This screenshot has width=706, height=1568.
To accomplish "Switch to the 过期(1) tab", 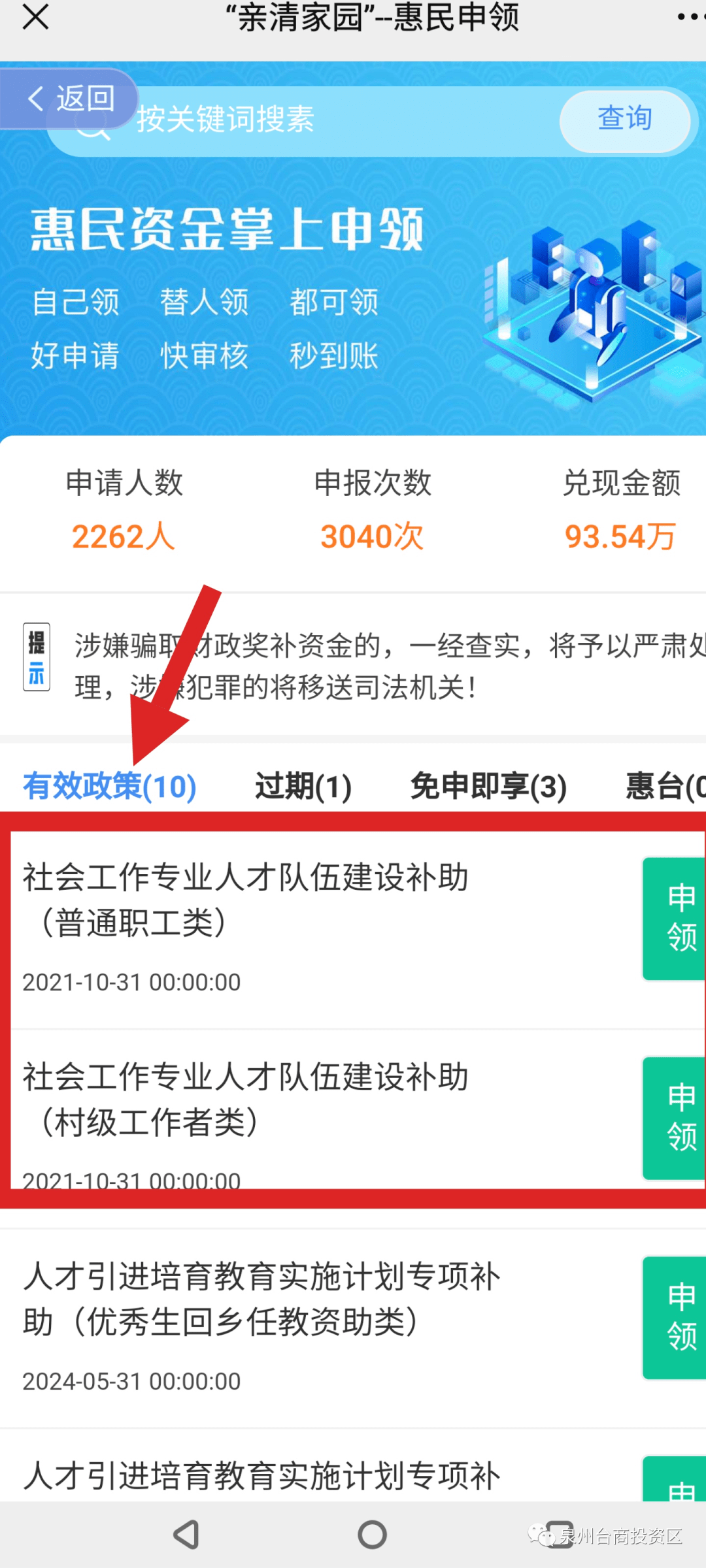I will (303, 786).
